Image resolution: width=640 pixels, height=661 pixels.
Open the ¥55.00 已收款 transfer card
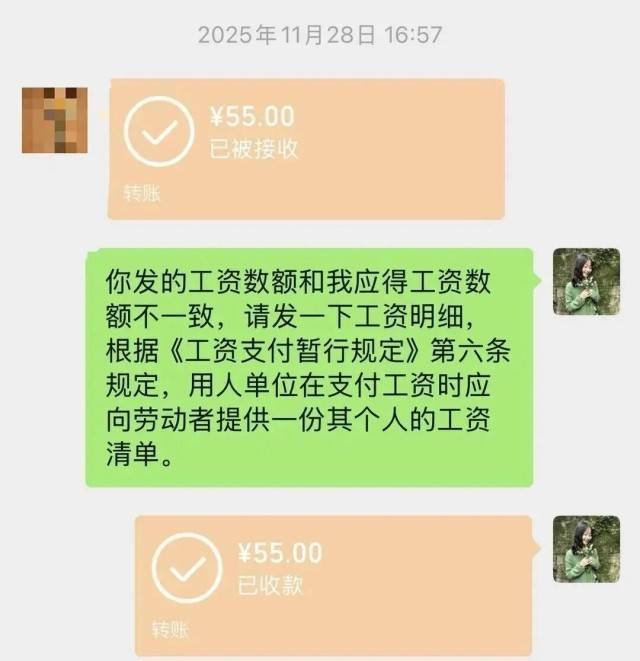coord(333,586)
